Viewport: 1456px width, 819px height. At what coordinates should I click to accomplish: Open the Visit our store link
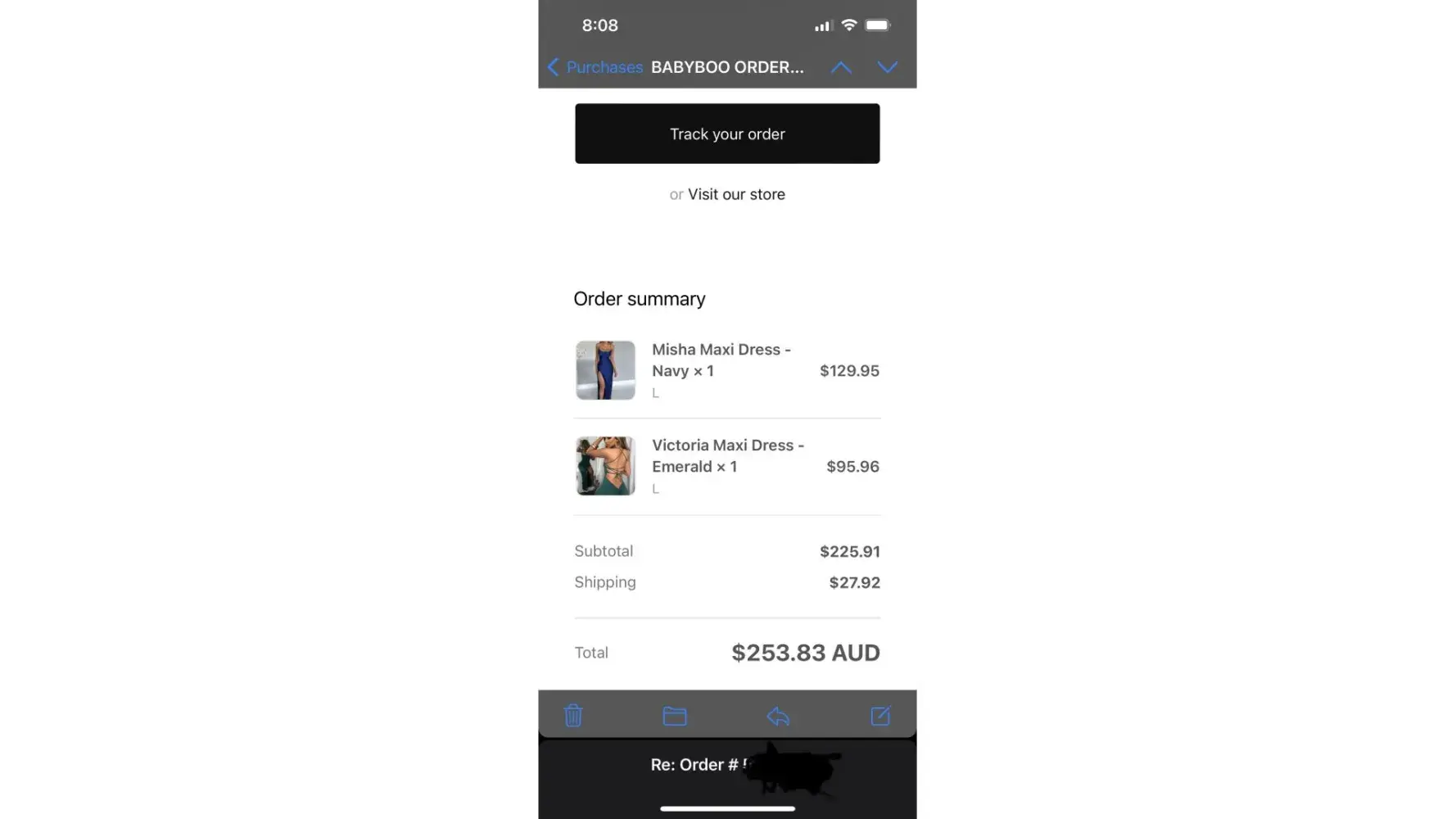point(736,194)
